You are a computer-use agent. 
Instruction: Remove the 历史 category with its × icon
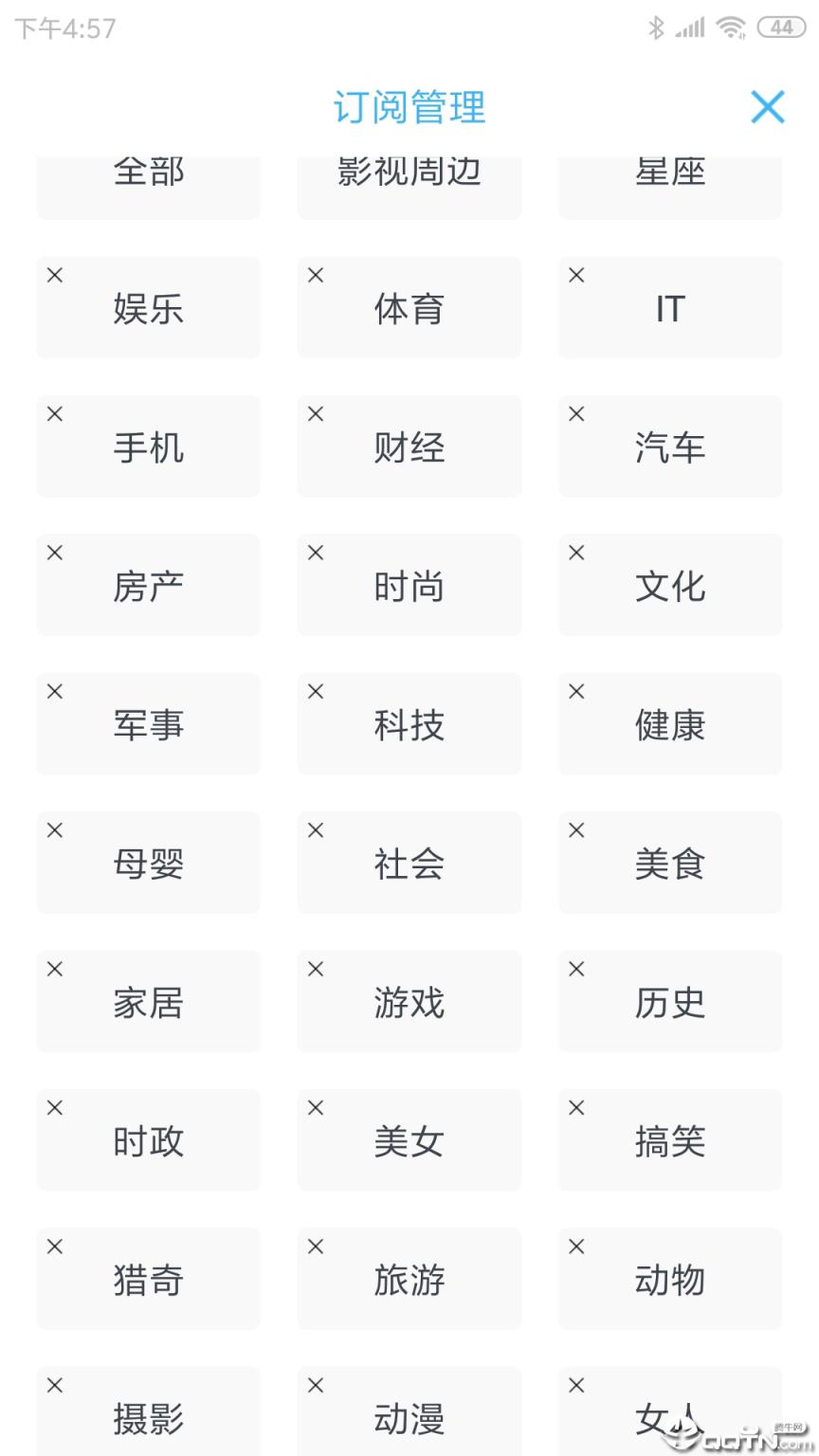575,968
